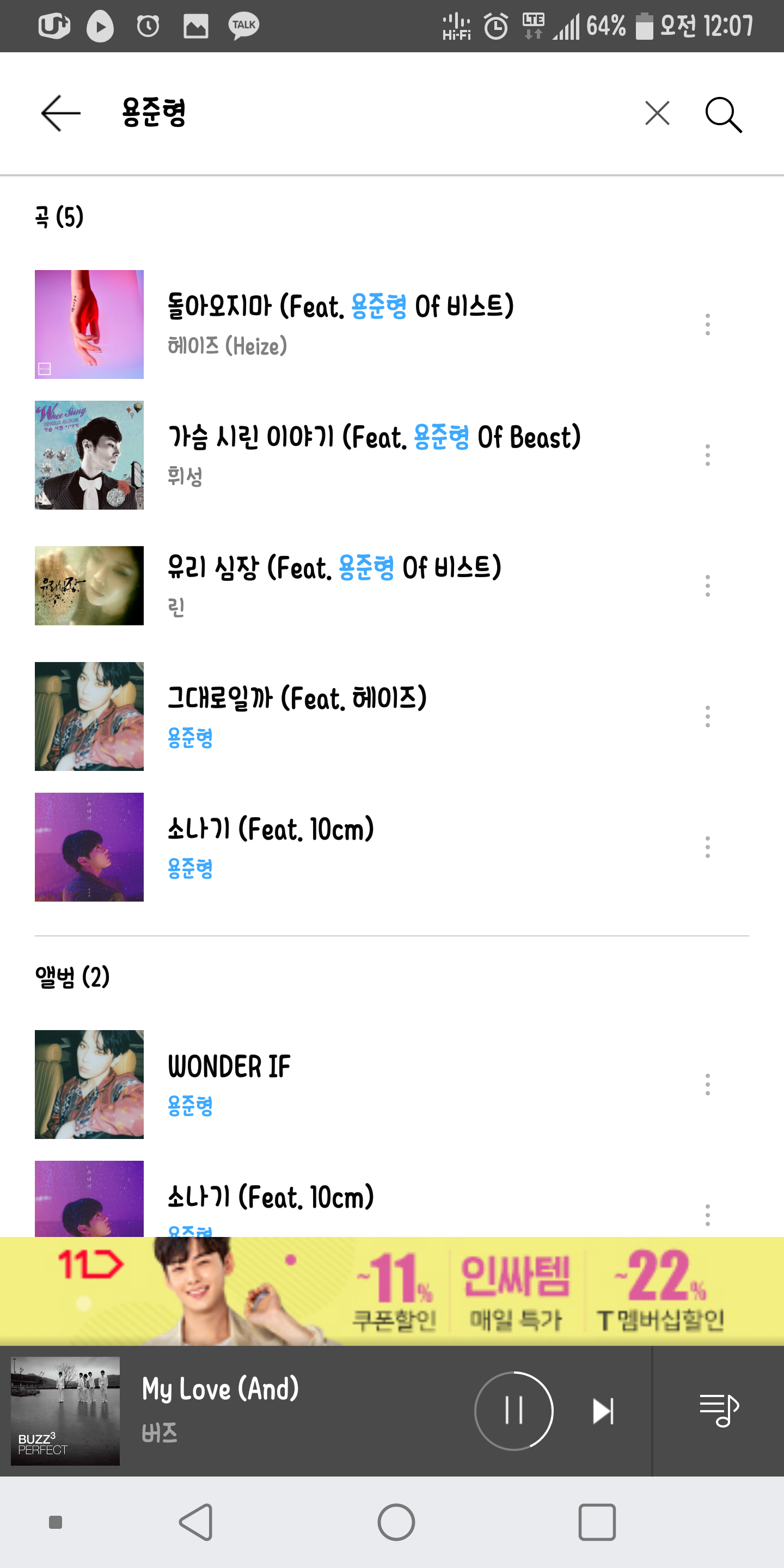Go to the Android home screen

pyautogui.click(x=396, y=1522)
